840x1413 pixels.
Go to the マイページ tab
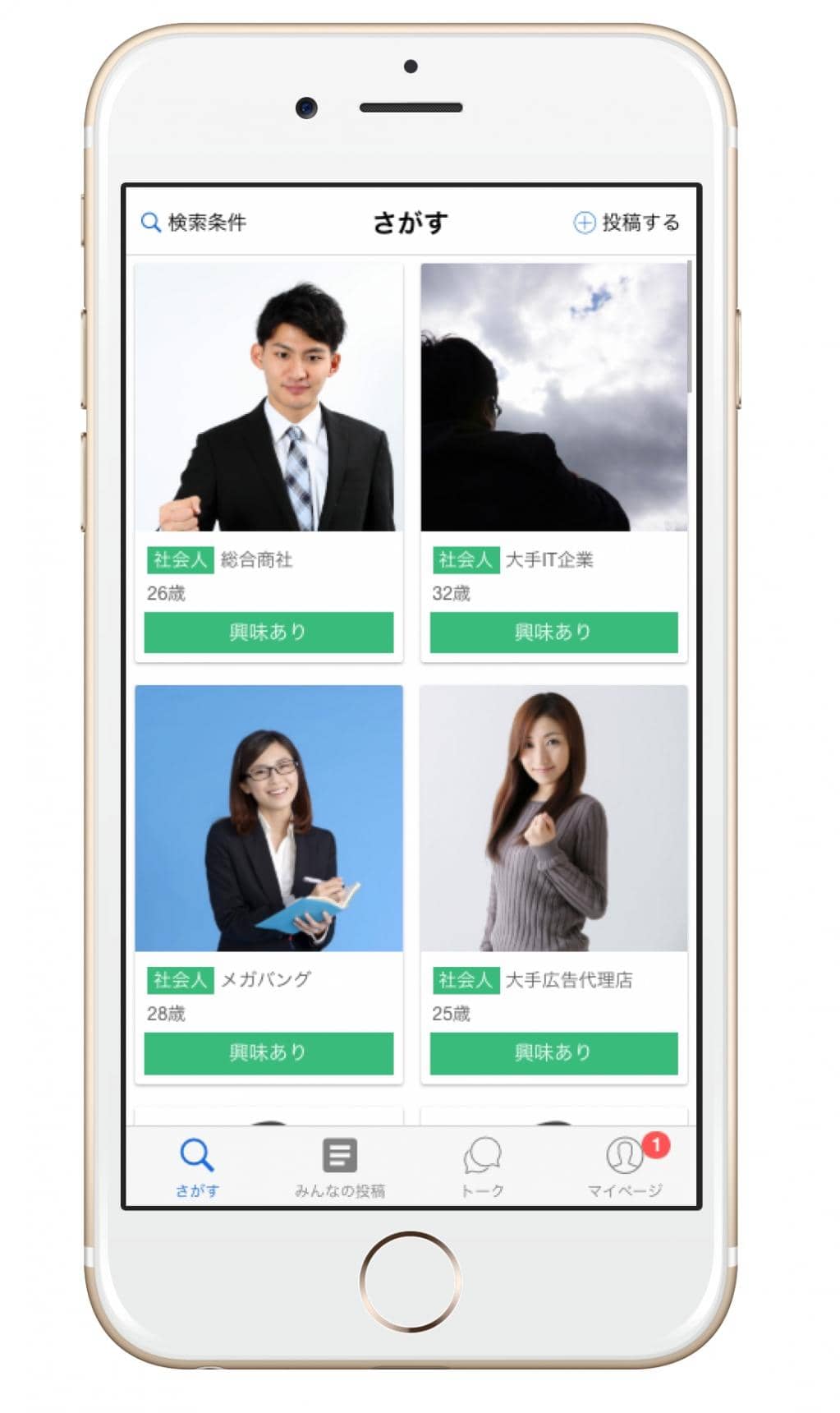[x=625, y=1167]
